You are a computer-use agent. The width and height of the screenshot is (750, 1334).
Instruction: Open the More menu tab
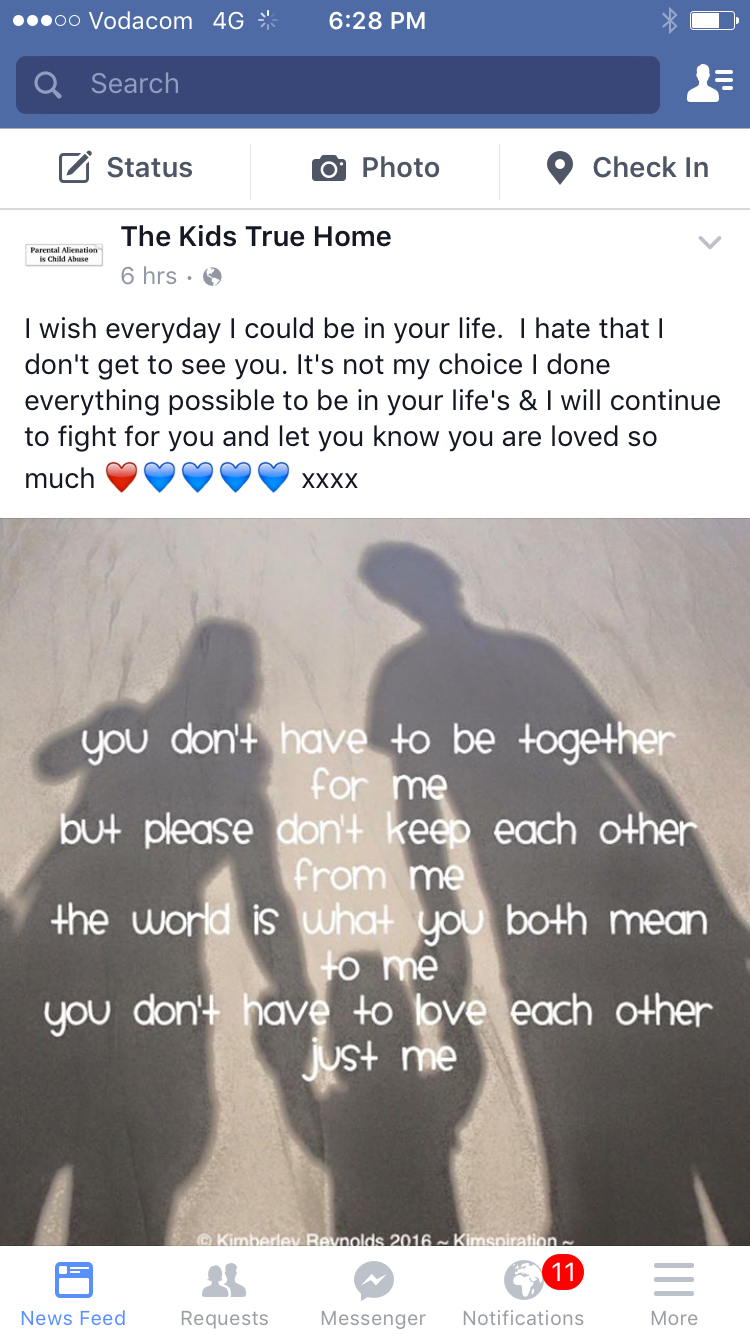674,1292
